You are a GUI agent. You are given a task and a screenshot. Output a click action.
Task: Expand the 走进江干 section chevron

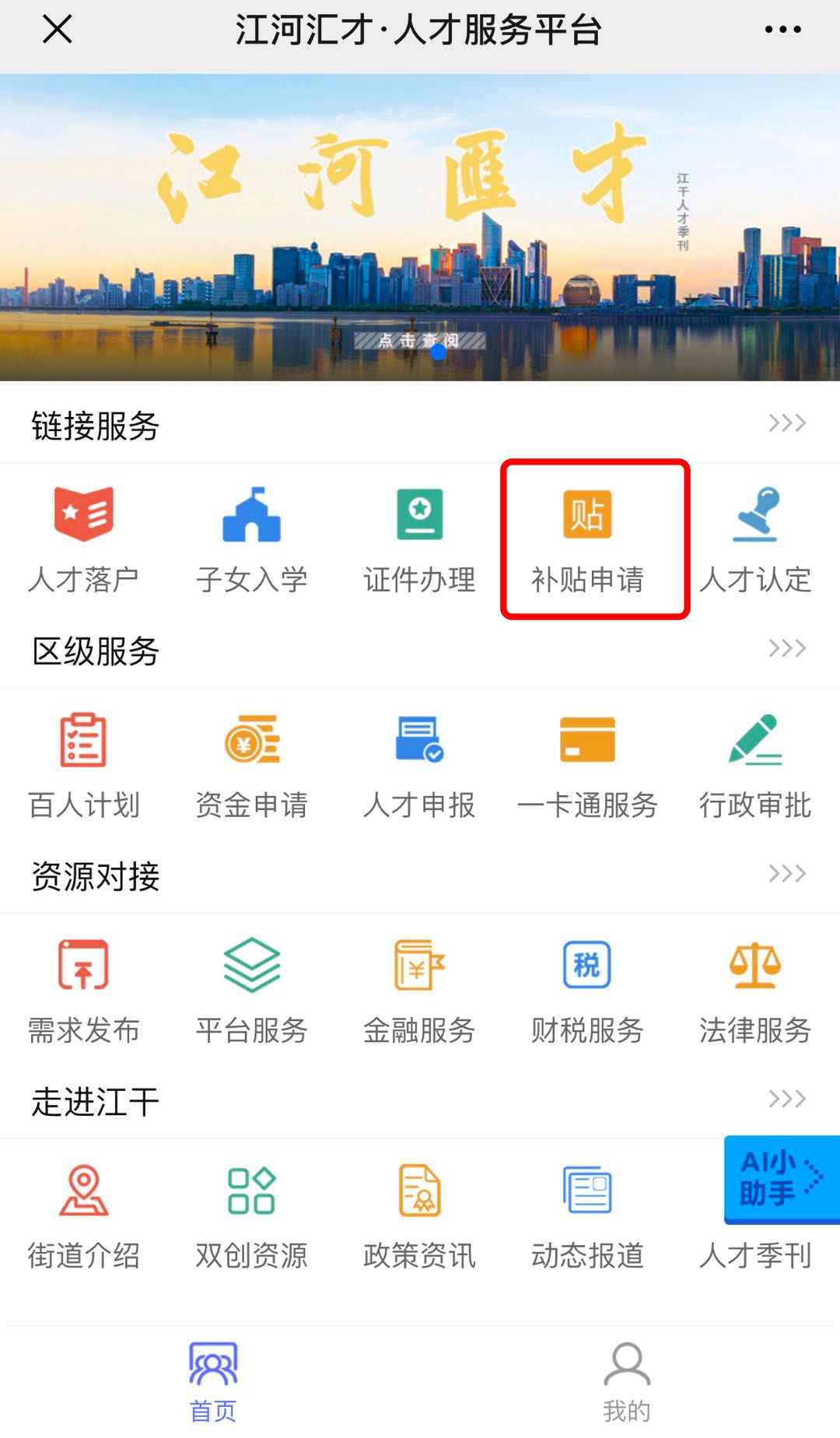[x=786, y=1100]
